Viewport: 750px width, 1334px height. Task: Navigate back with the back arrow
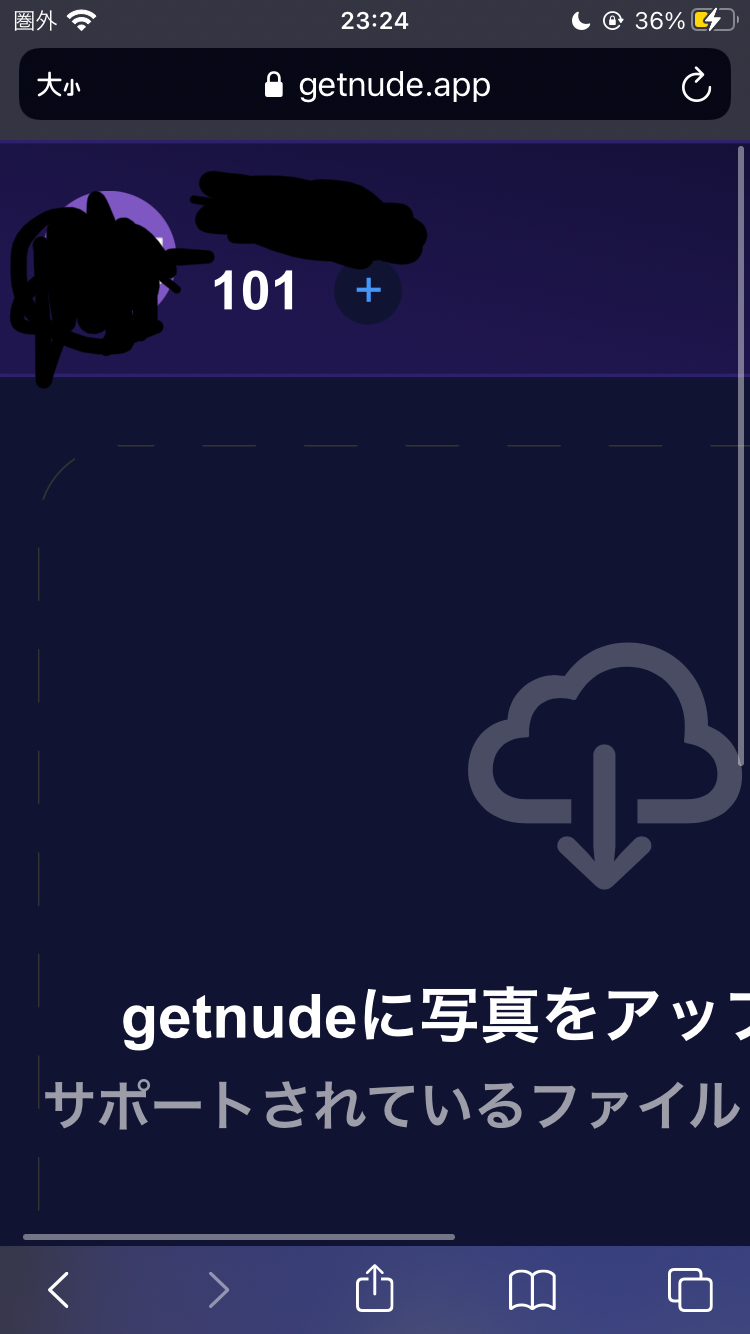(59, 1290)
